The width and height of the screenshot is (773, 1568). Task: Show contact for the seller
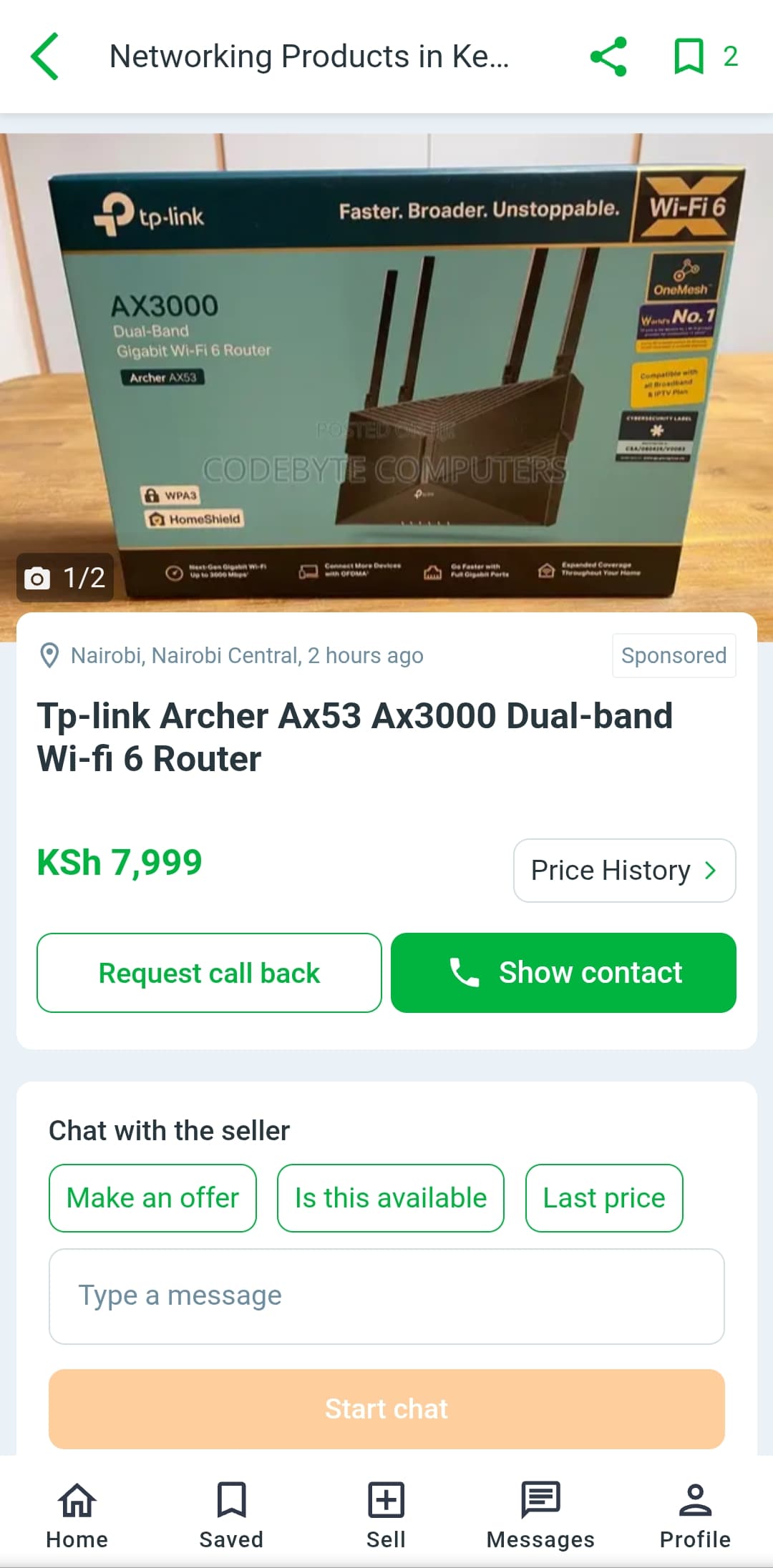pyautogui.click(x=563, y=973)
